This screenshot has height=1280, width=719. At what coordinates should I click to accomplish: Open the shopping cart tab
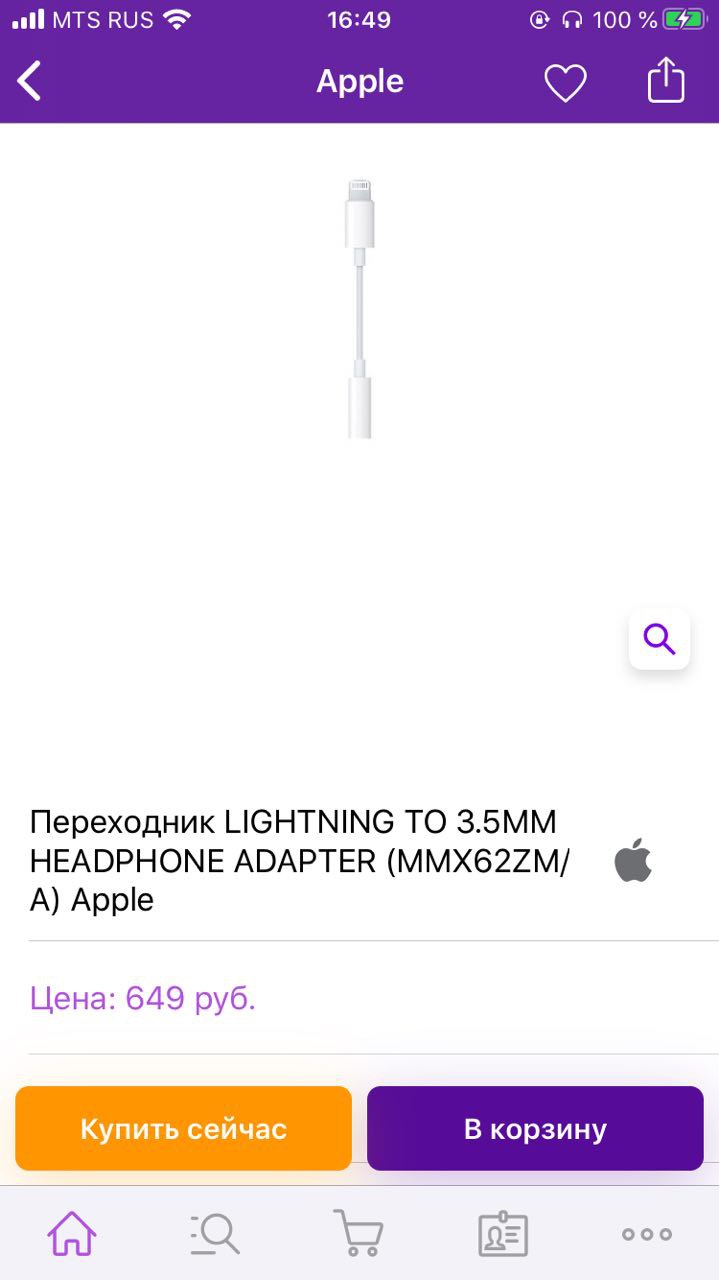(359, 1233)
